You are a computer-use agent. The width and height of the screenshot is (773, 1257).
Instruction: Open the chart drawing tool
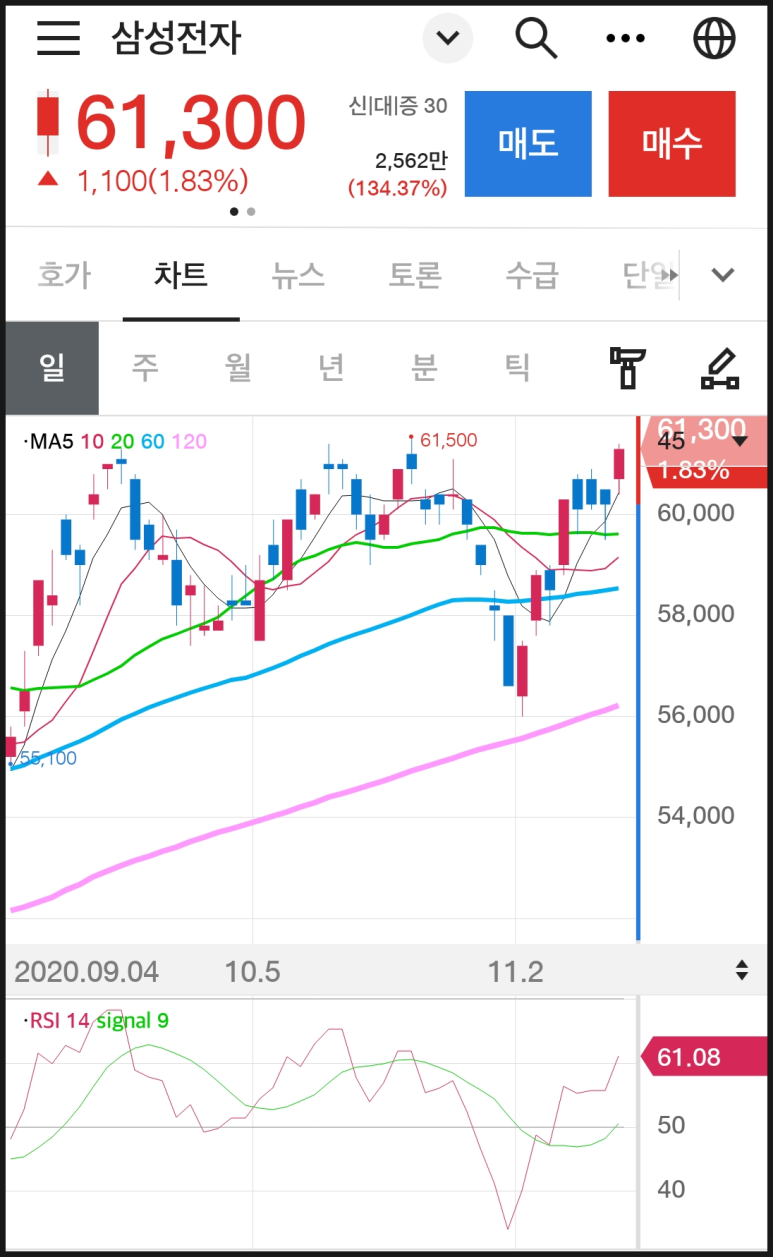[x=719, y=368]
